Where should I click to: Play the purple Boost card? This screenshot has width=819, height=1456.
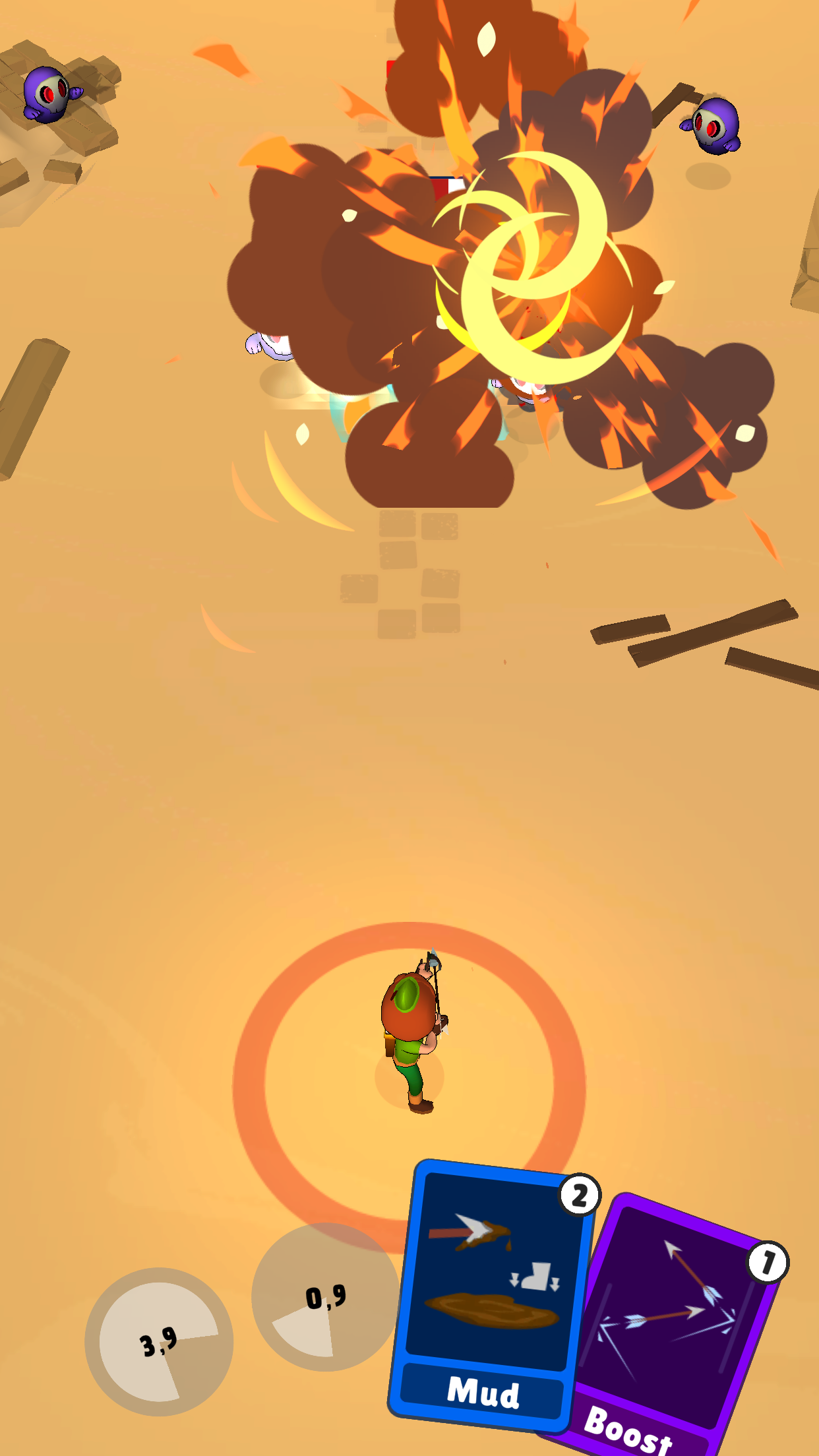click(x=679, y=1325)
